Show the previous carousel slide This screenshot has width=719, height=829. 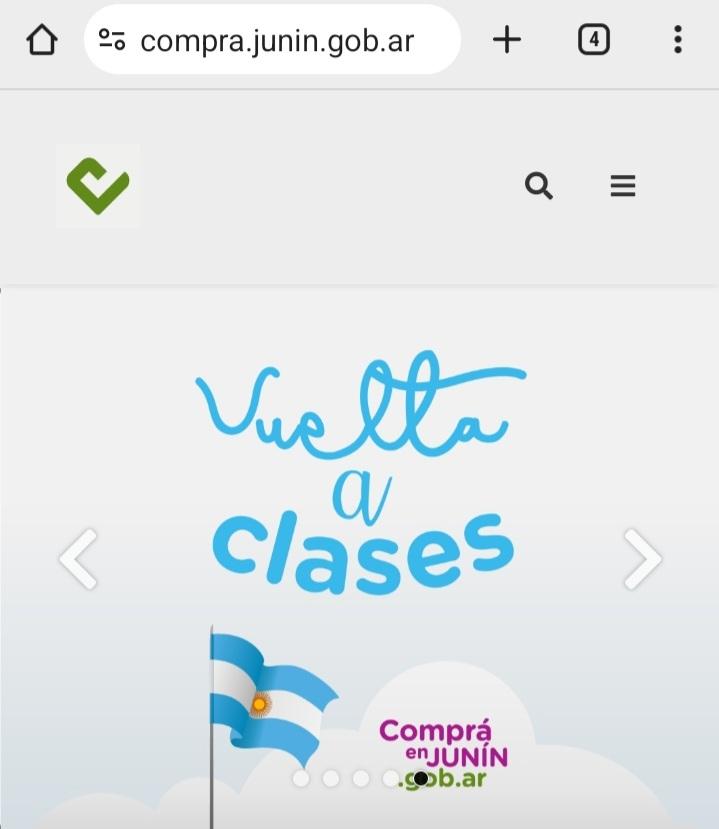78,558
